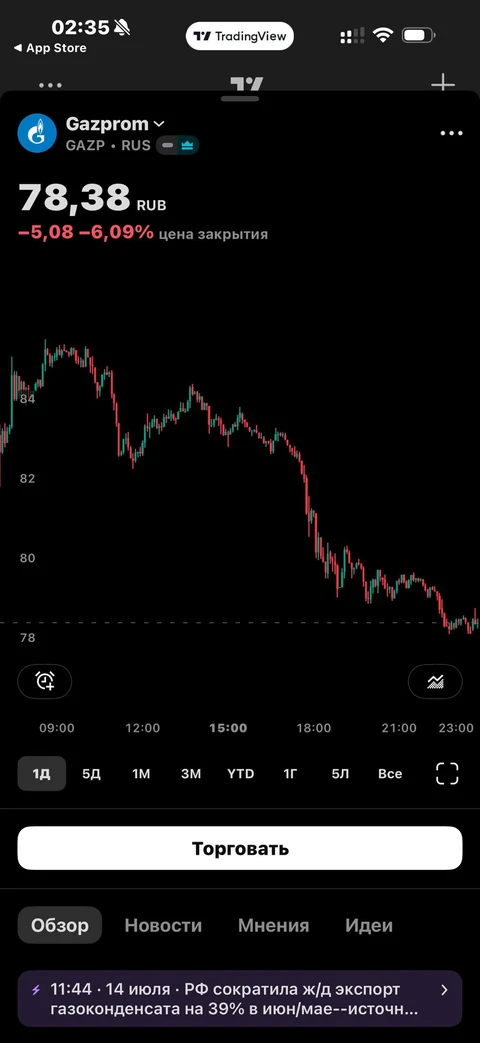Open the Мнения tab
This screenshot has width=480, height=1043.
[x=274, y=925]
